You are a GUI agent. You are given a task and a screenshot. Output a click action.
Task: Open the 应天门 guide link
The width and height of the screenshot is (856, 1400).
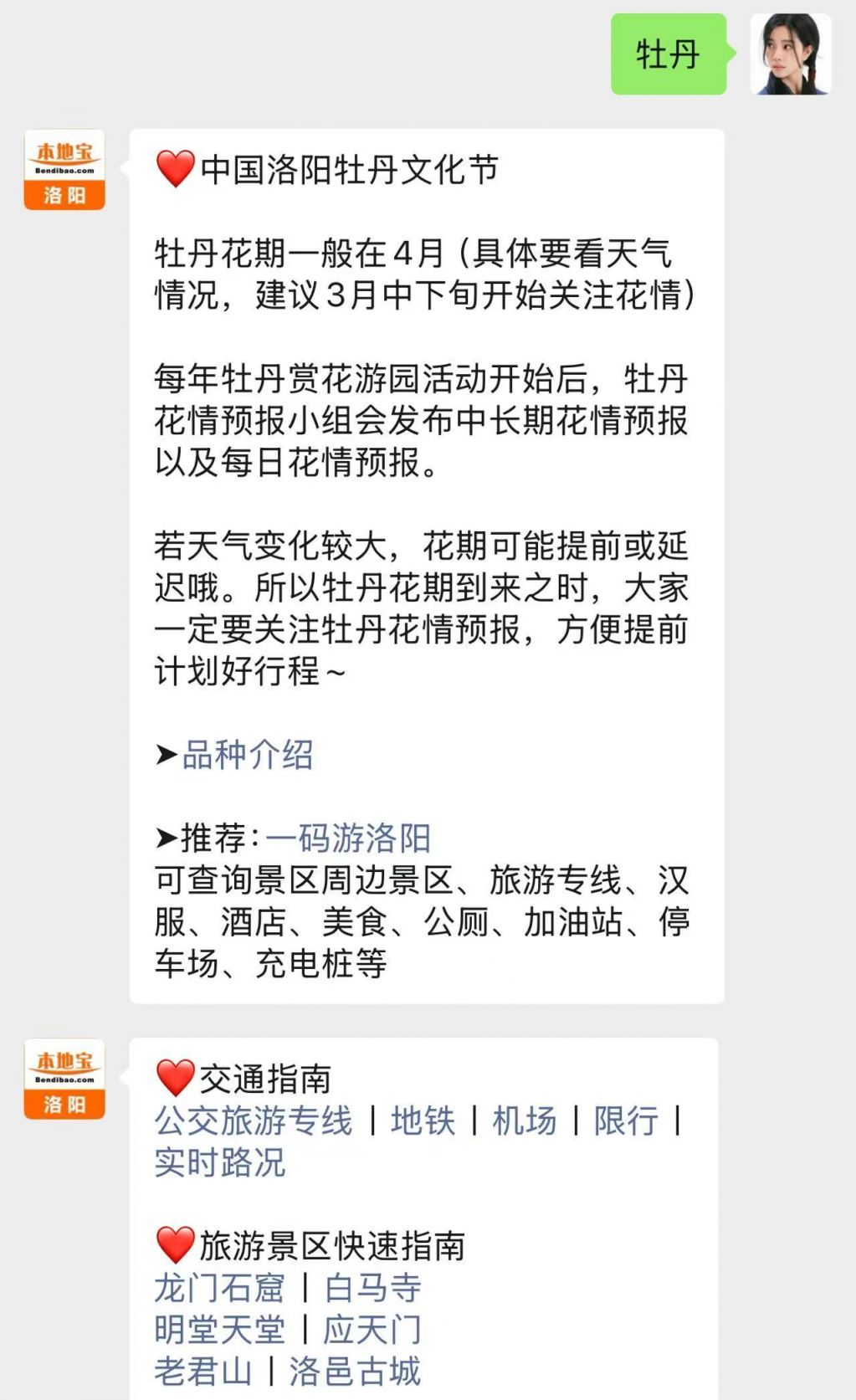pyautogui.click(x=372, y=1331)
